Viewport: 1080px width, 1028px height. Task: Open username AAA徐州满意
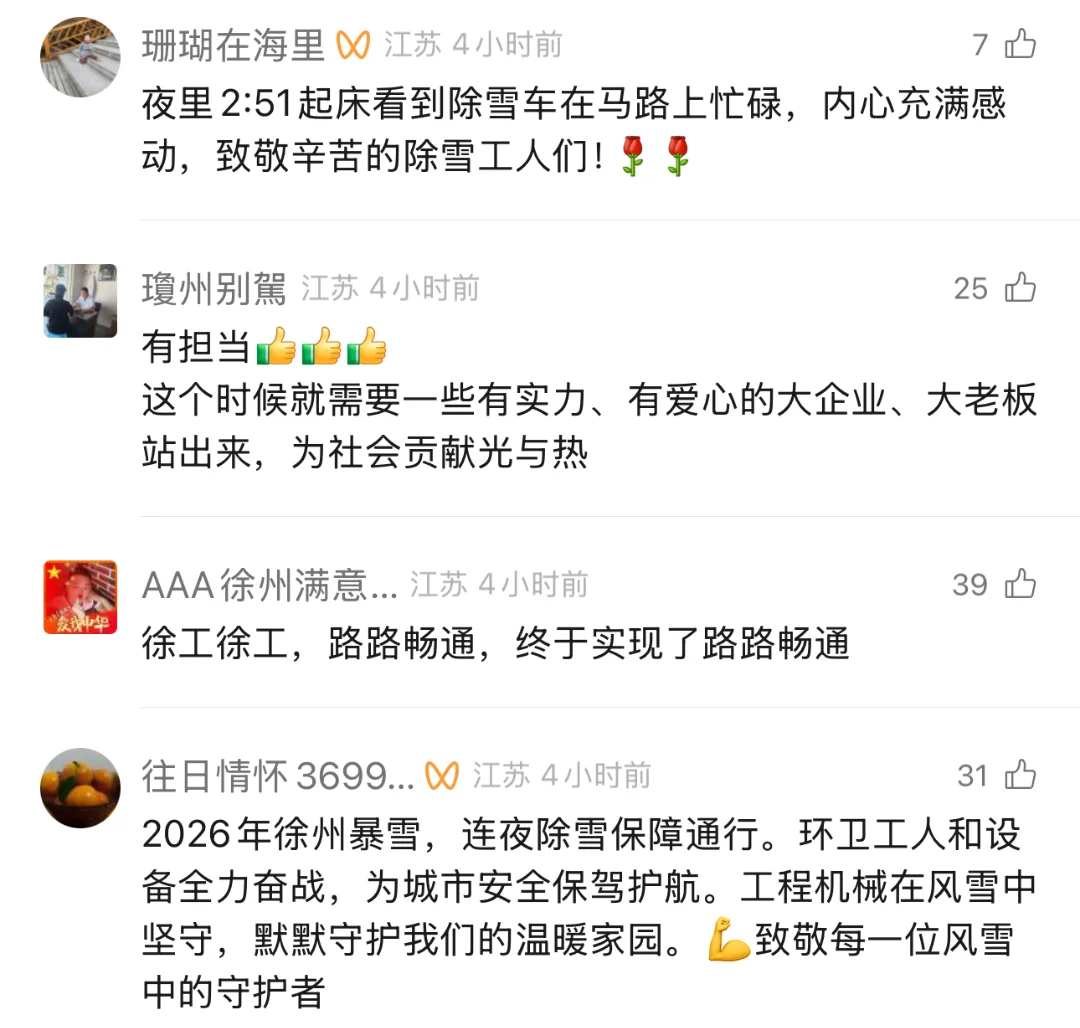click(x=270, y=585)
